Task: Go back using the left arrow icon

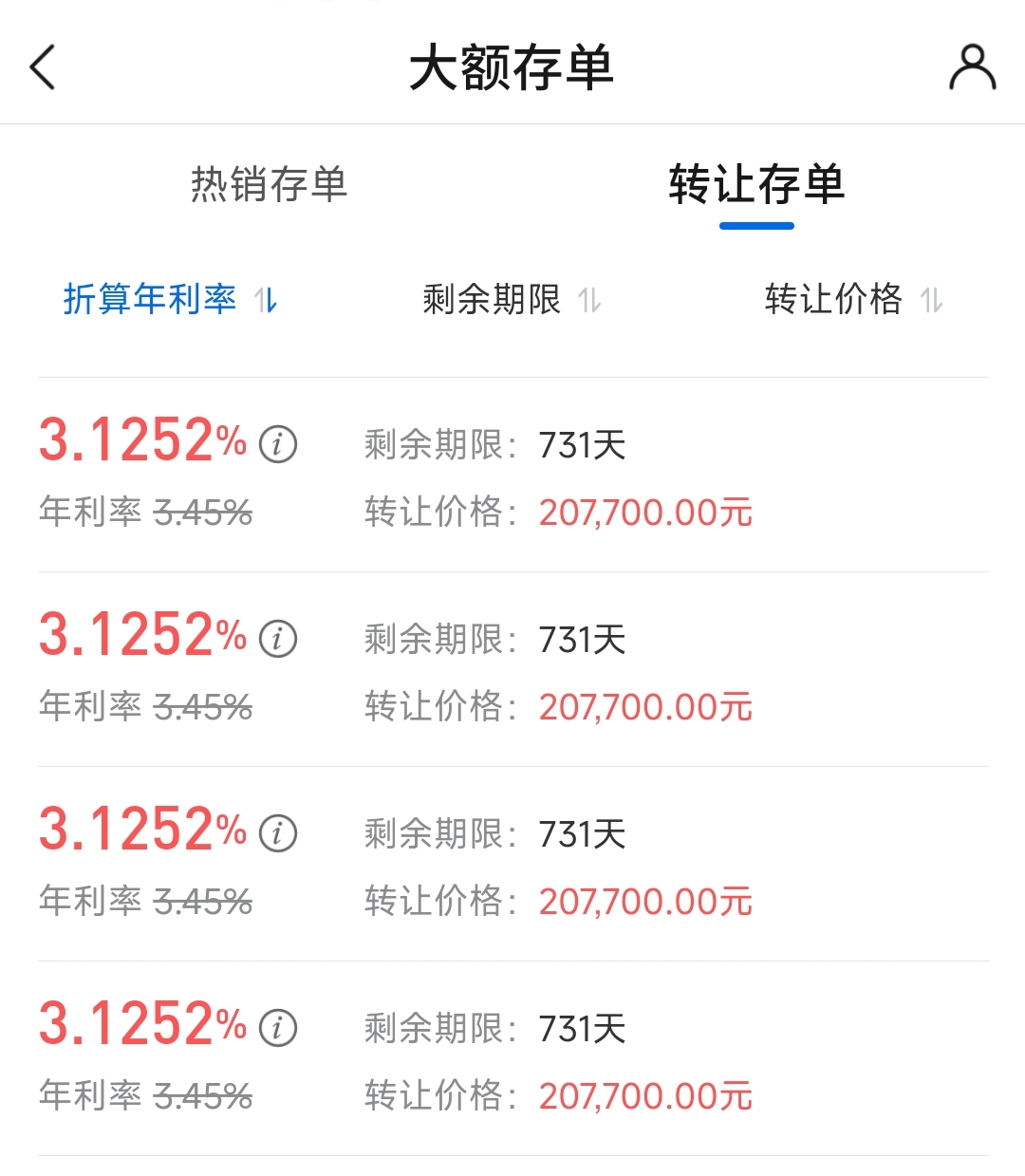Action: pos(42,68)
